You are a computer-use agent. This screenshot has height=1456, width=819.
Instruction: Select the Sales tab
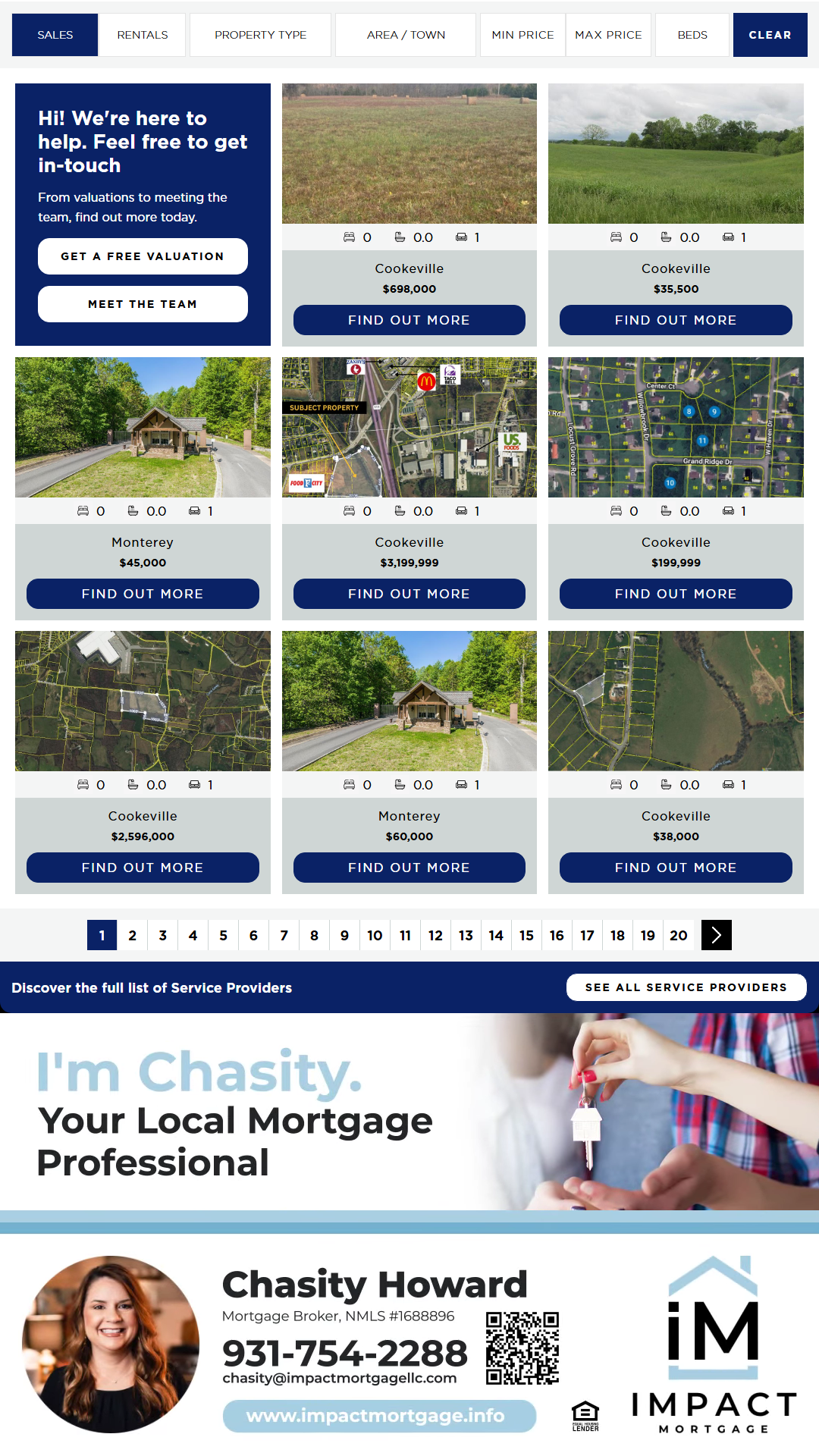(x=55, y=35)
